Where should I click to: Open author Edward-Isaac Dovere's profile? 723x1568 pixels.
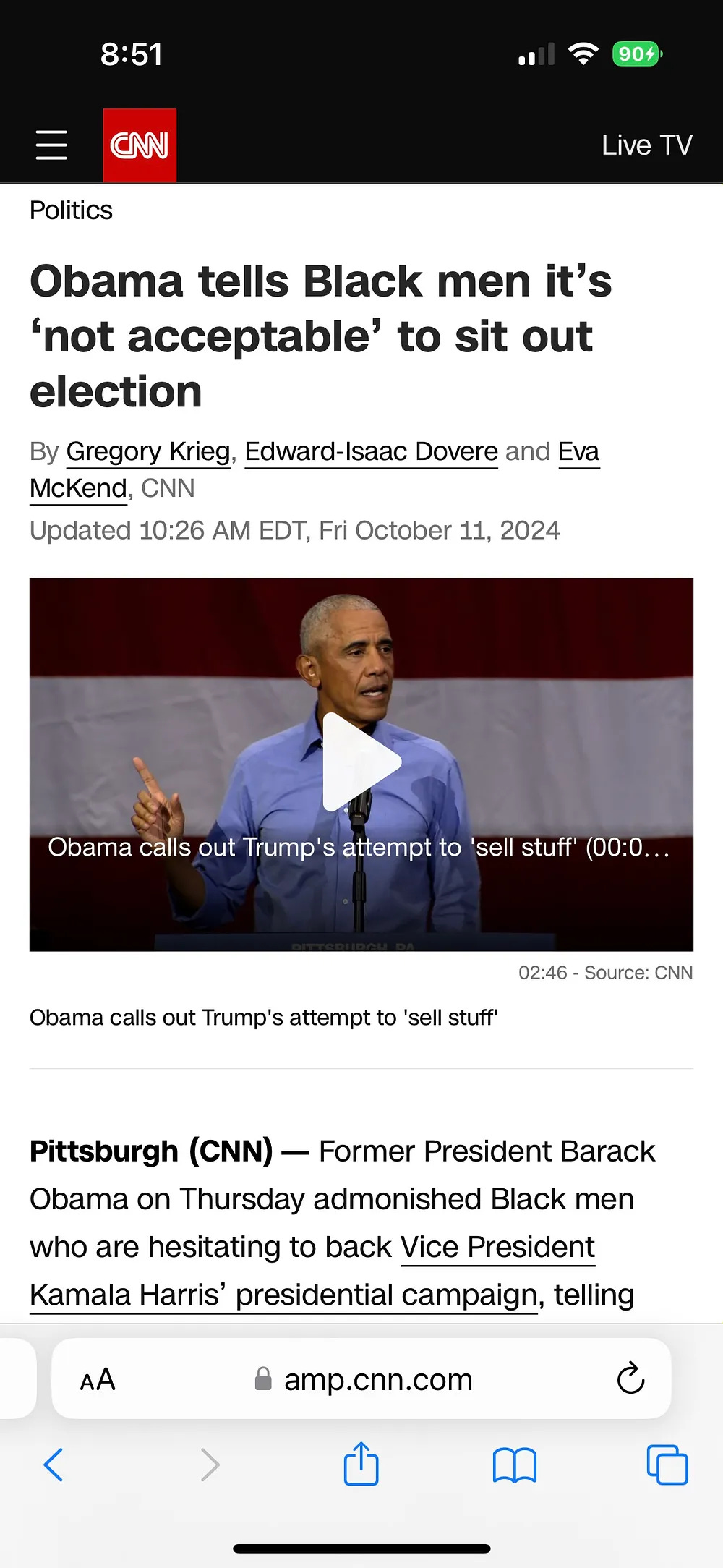371,451
